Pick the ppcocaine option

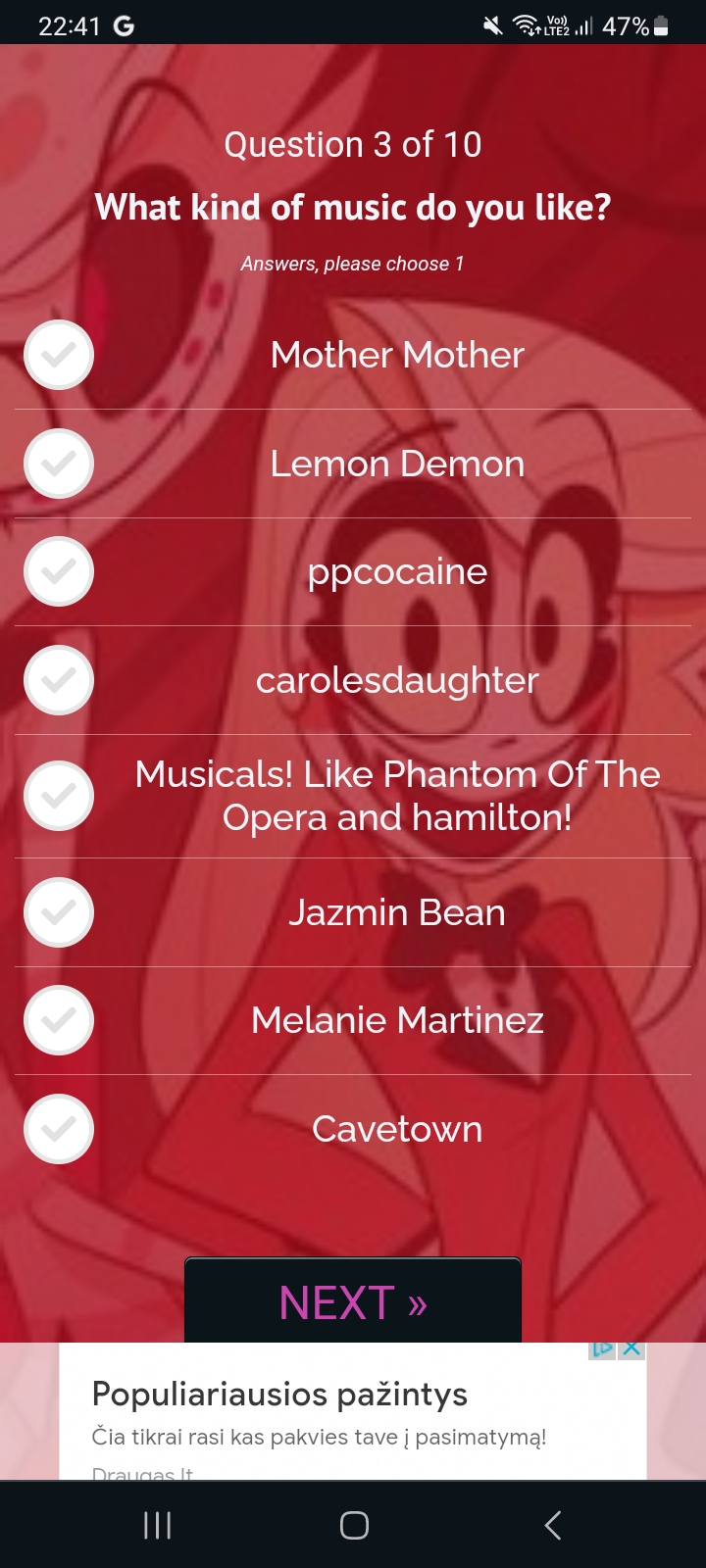353,571
